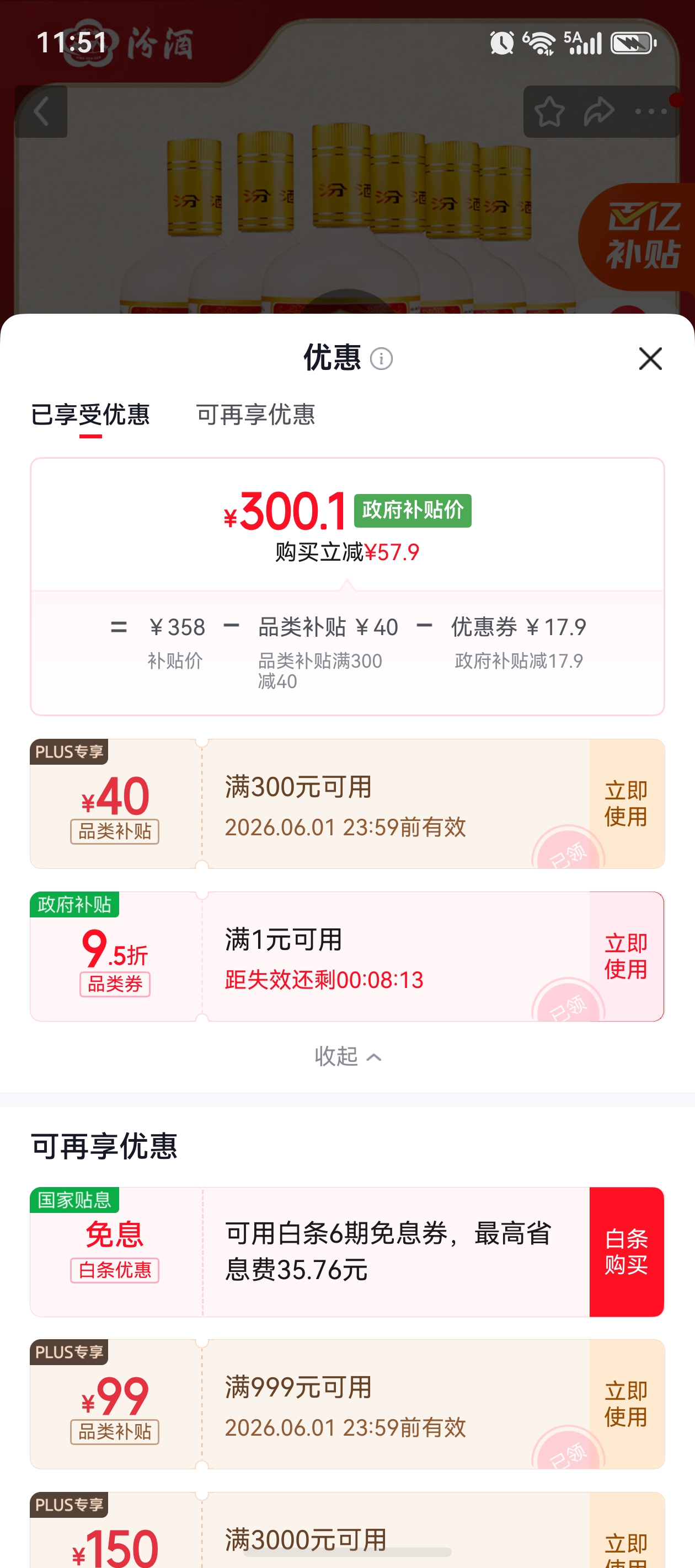Screen dimensions: 695x1568
Task: Use the 9.5折 政府补贴 coupon now
Action: (x=626, y=956)
